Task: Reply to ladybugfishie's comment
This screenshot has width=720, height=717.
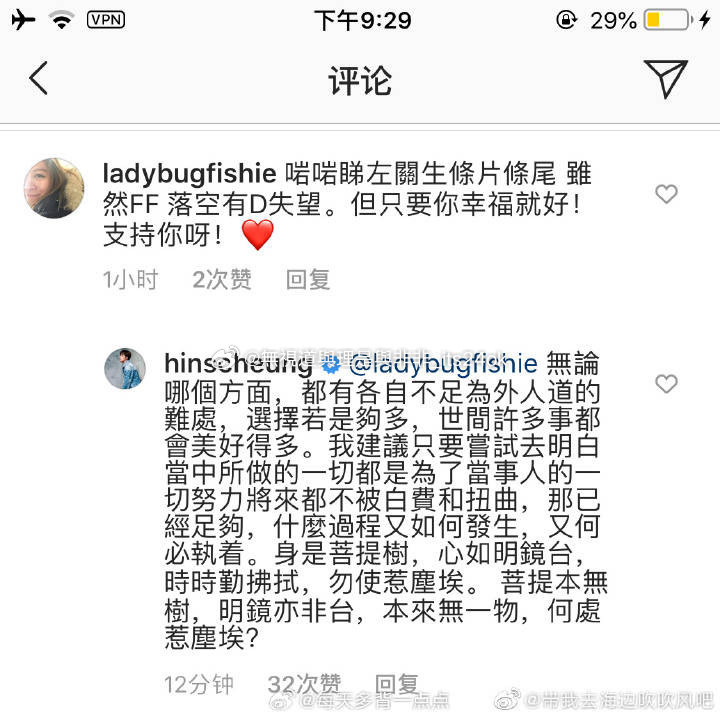Action: [x=308, y=281]
